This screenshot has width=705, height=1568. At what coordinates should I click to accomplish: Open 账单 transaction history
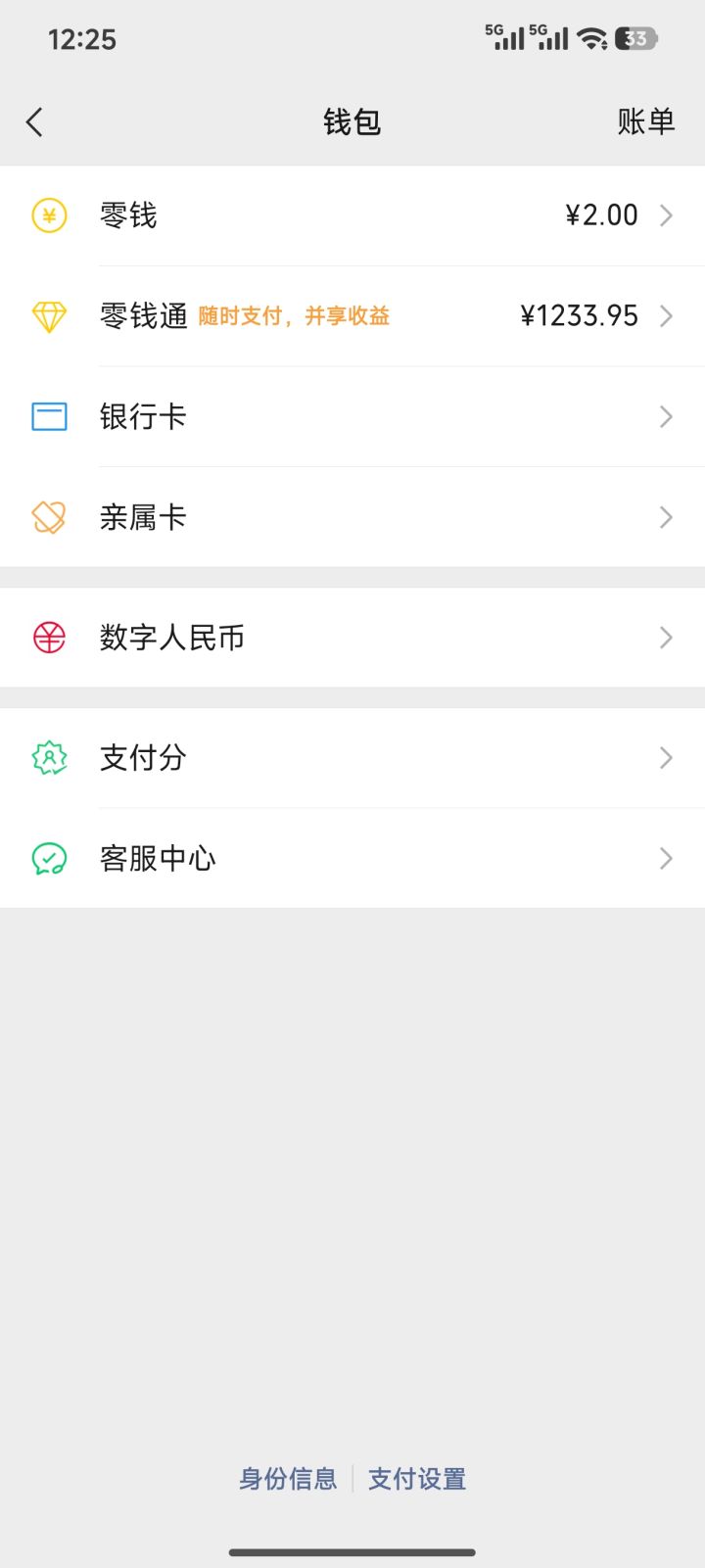coord(645,122)
